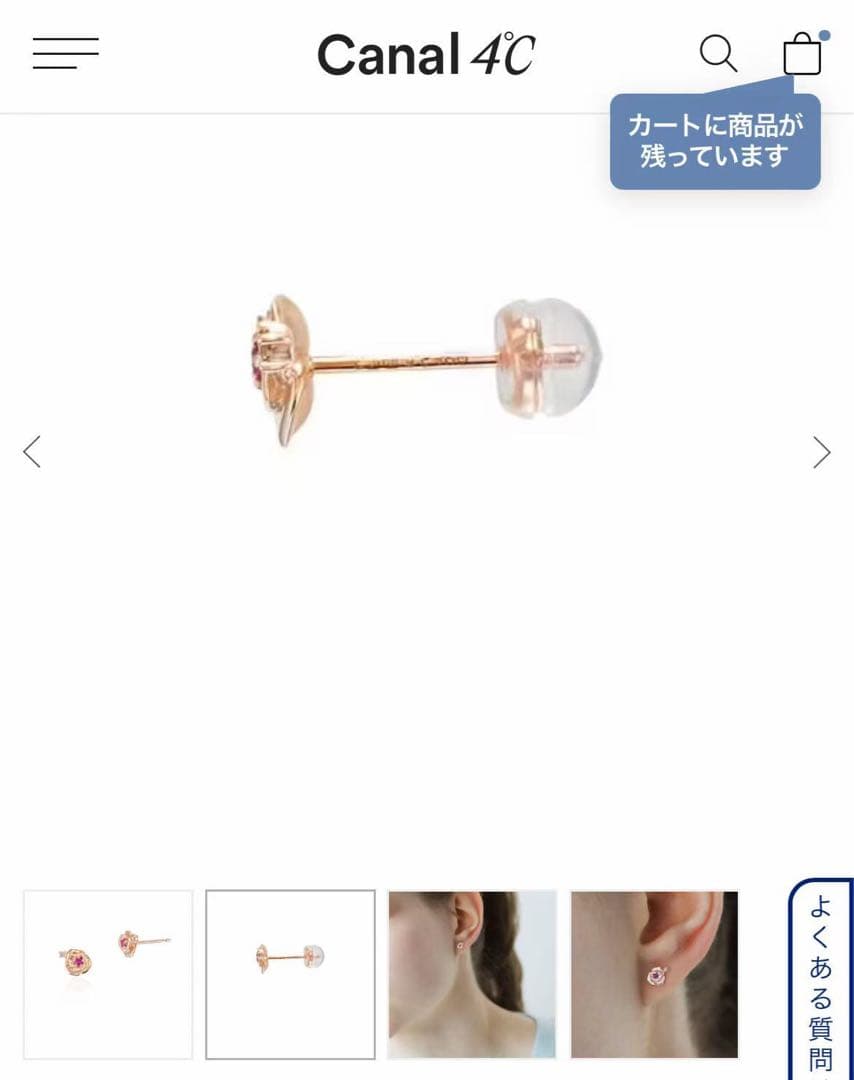Click the magnifying glass in the header
The height and width of the screenshot is (1080, 854).
[718, 54]
